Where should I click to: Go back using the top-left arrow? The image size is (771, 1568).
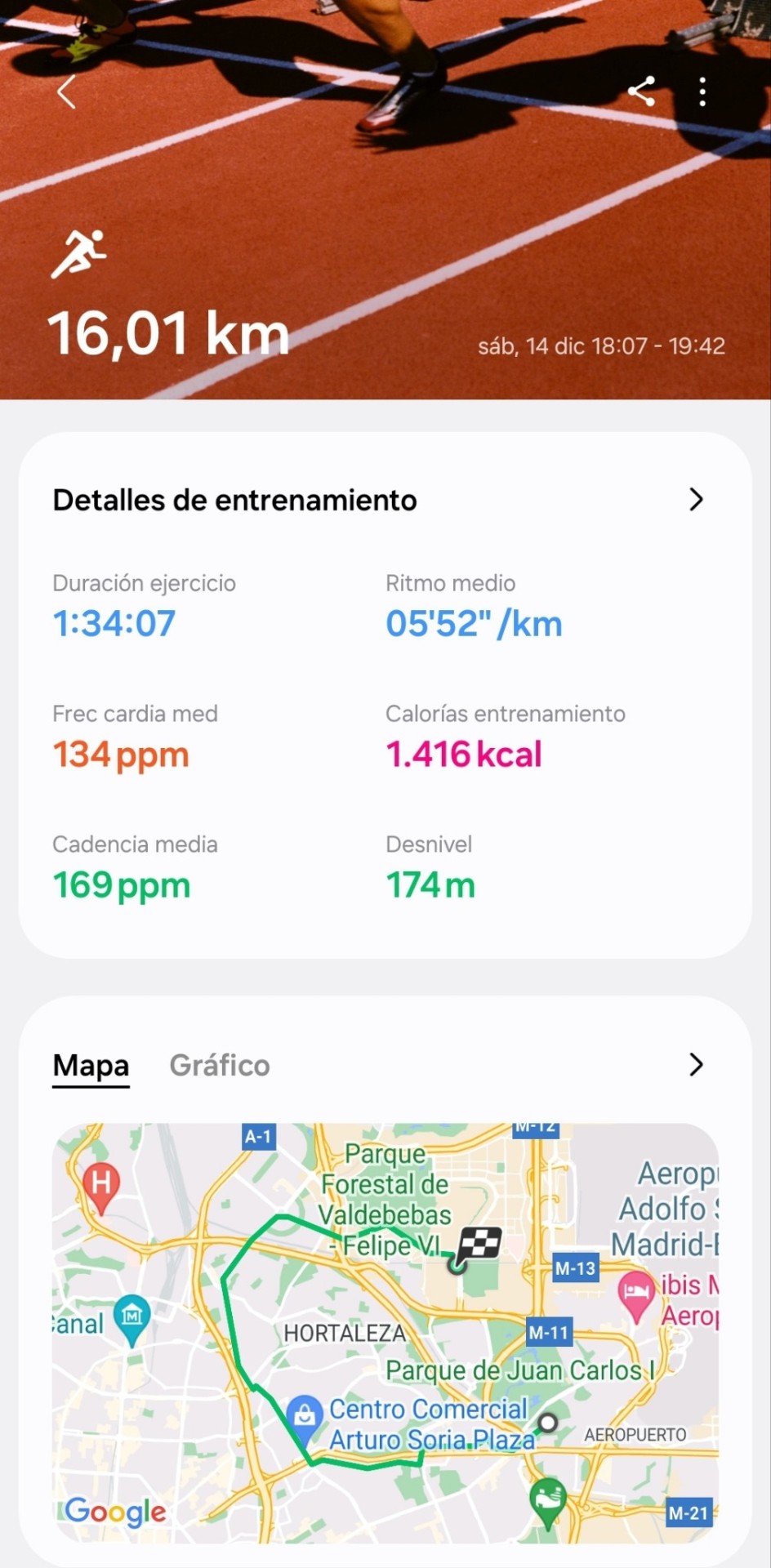(67, 91)
